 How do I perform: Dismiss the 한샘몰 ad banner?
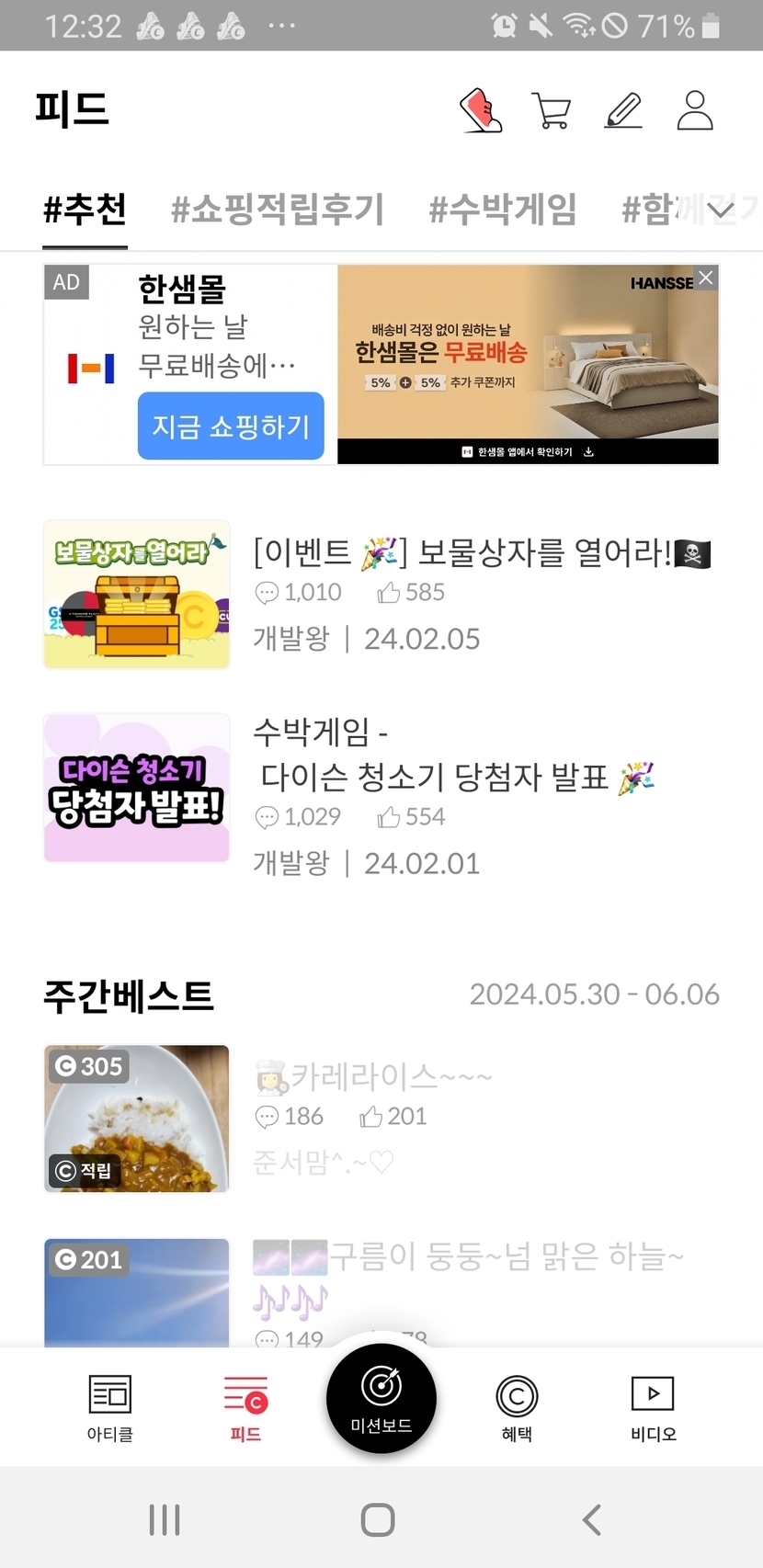coord(705,278)
